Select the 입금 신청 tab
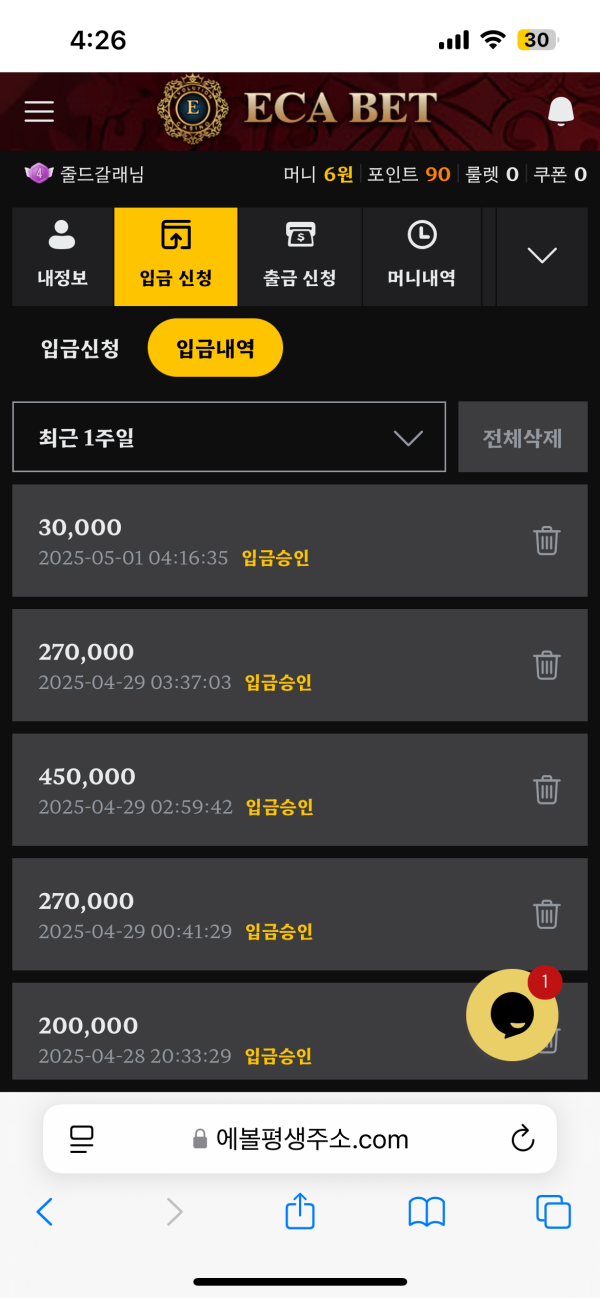 tap(176, 256)
